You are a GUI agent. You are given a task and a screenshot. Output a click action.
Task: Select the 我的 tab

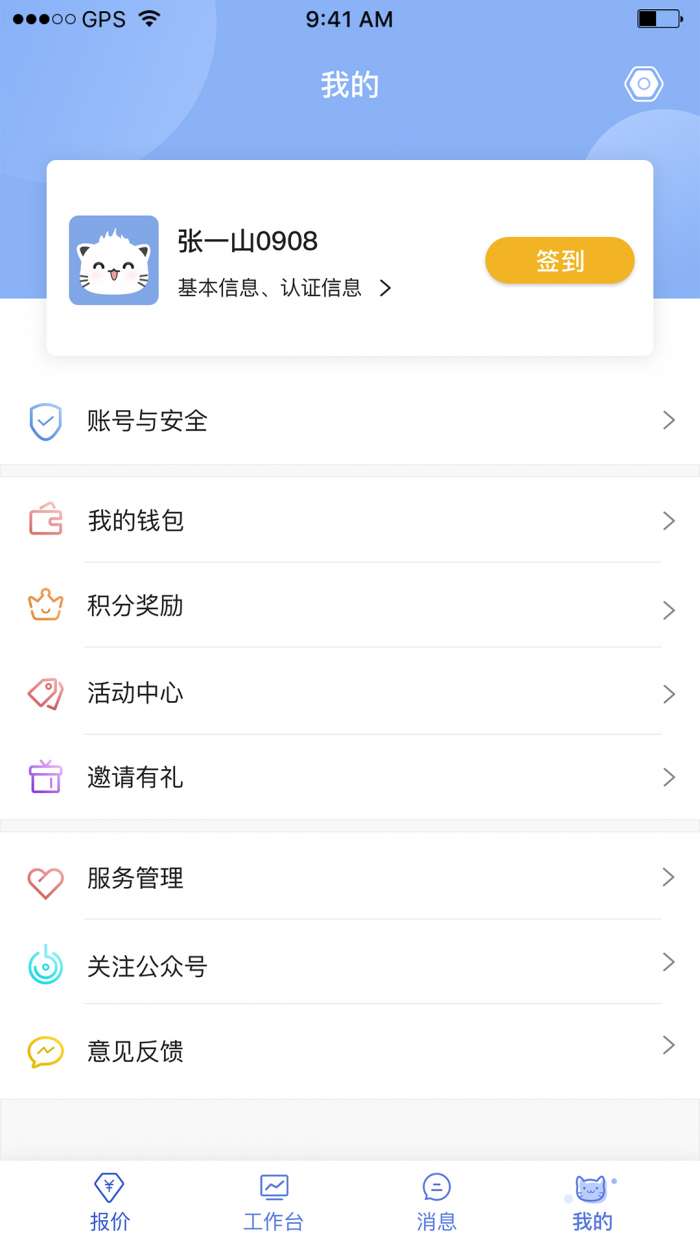click(x=592, y=1202)
